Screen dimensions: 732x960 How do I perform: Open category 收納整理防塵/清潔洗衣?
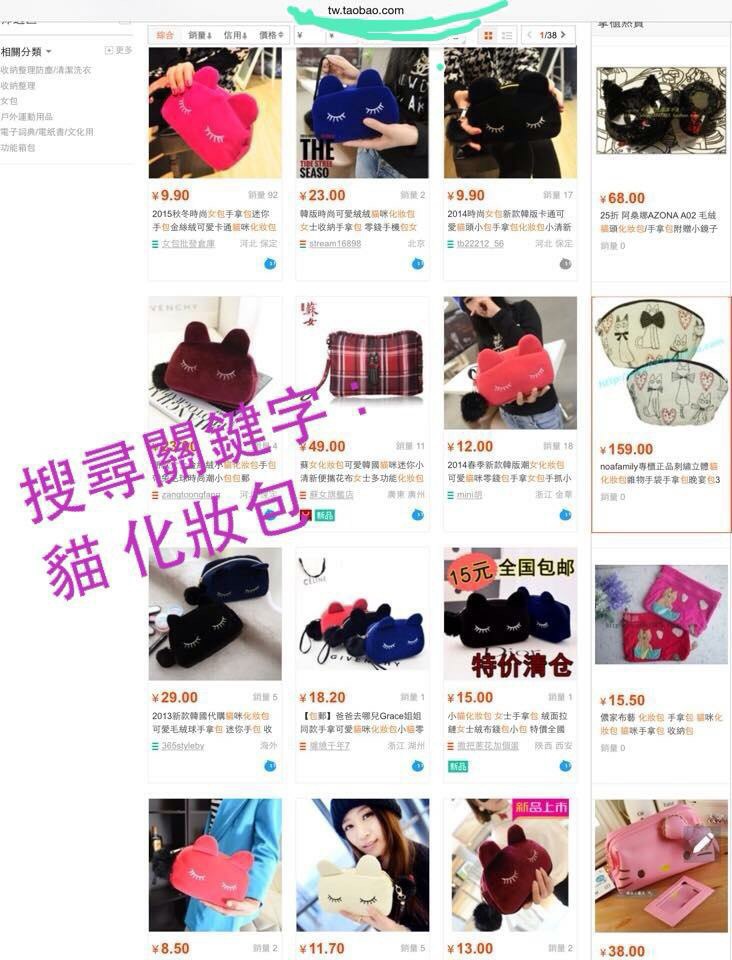tap(46, 70)
